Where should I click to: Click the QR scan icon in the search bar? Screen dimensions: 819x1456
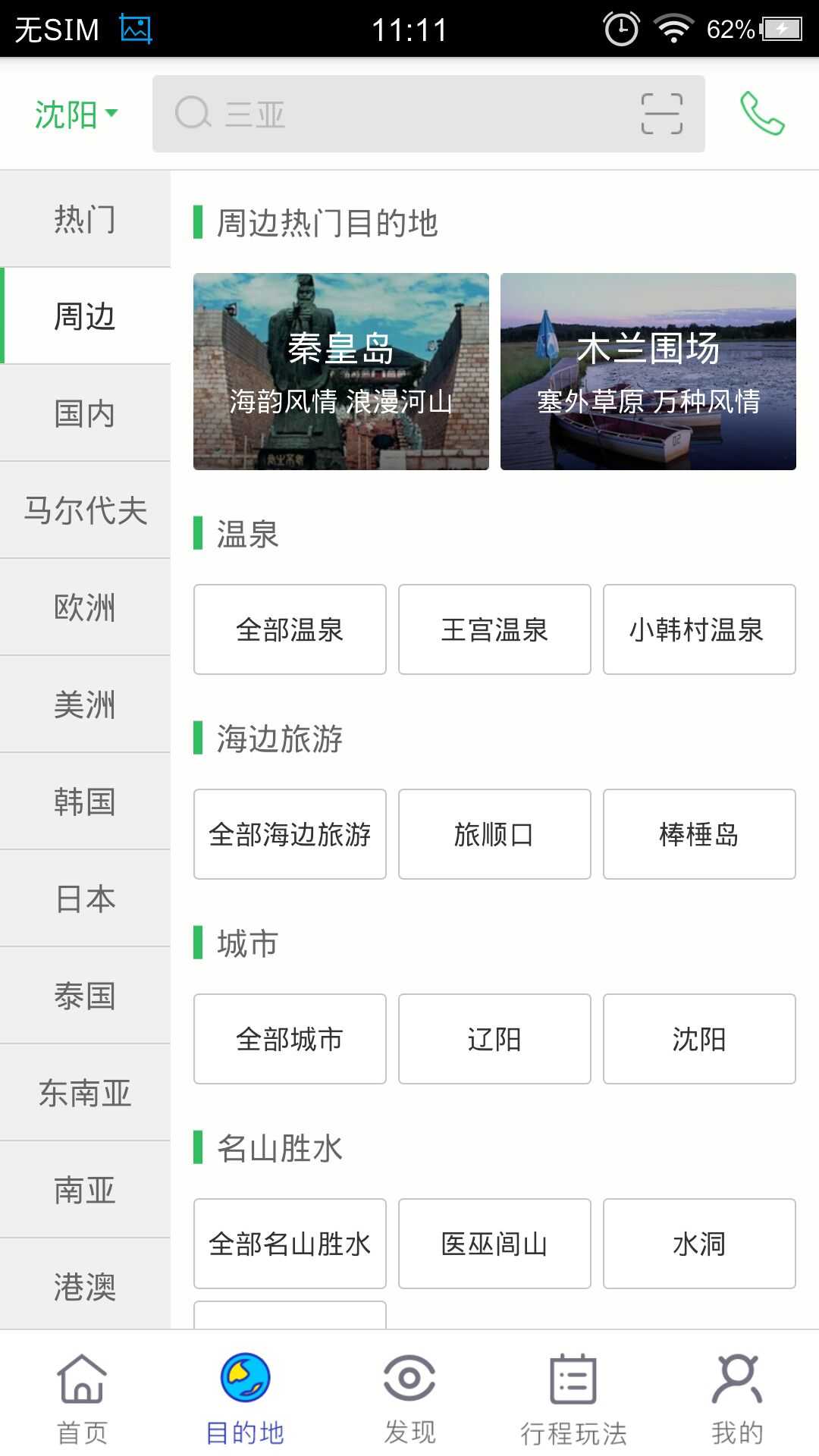pyautogui.click(x=662, y=112)
